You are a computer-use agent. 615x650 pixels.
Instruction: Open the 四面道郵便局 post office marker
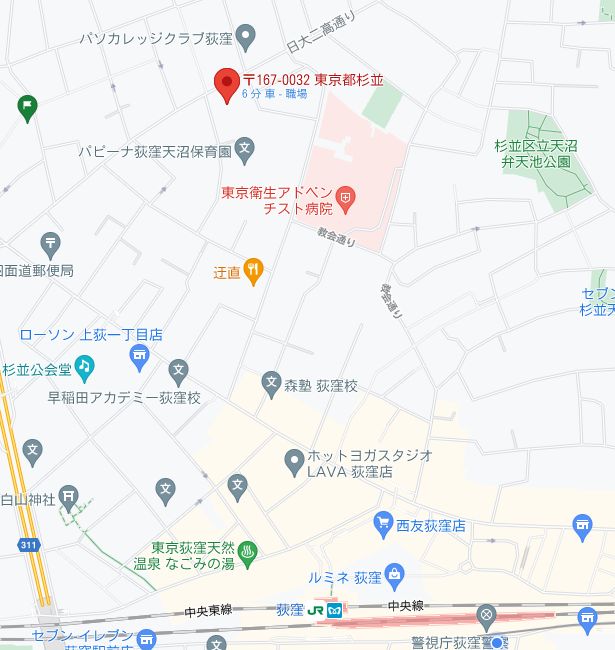click(x=50, y=244)
